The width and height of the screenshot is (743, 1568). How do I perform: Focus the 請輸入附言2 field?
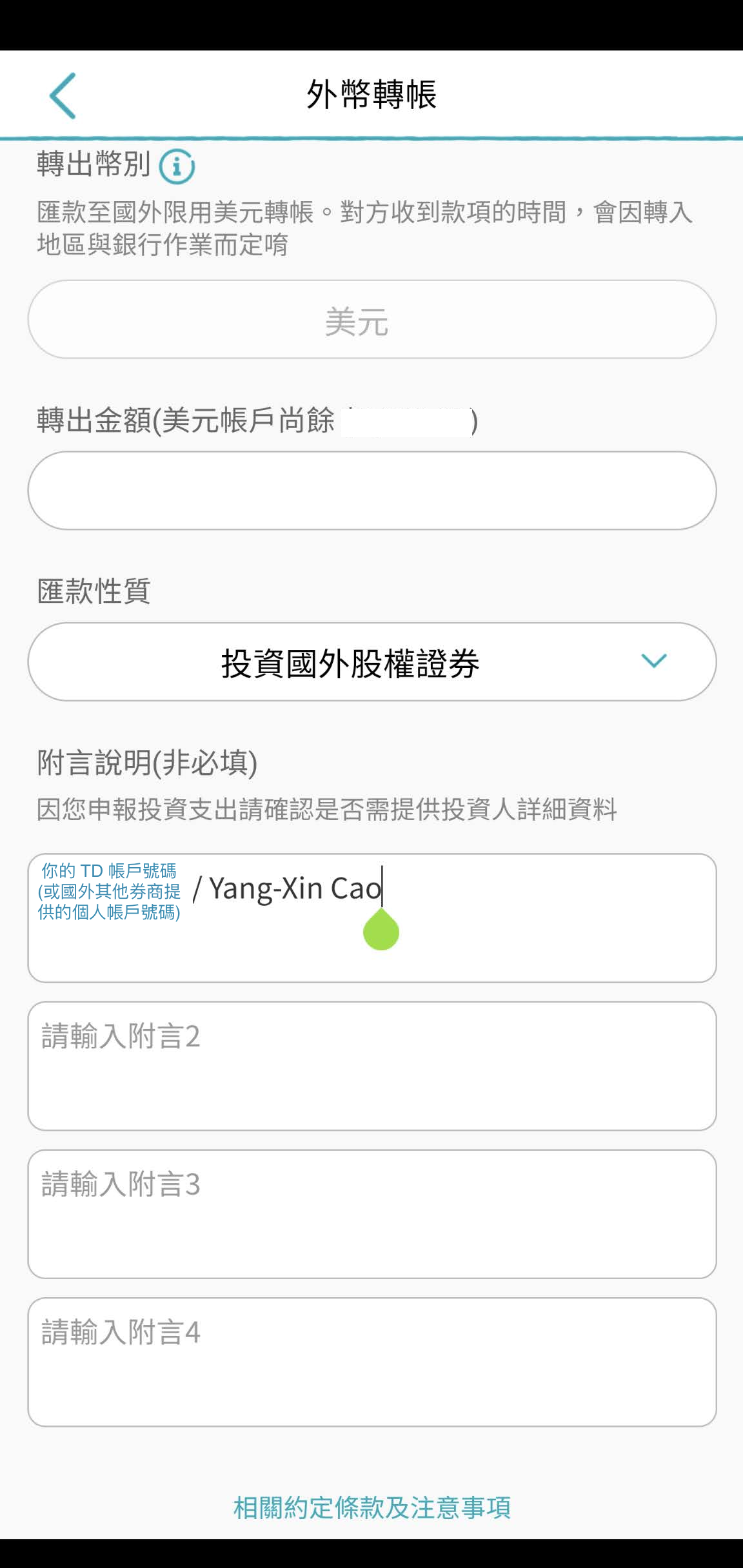tap(371, 1066)
